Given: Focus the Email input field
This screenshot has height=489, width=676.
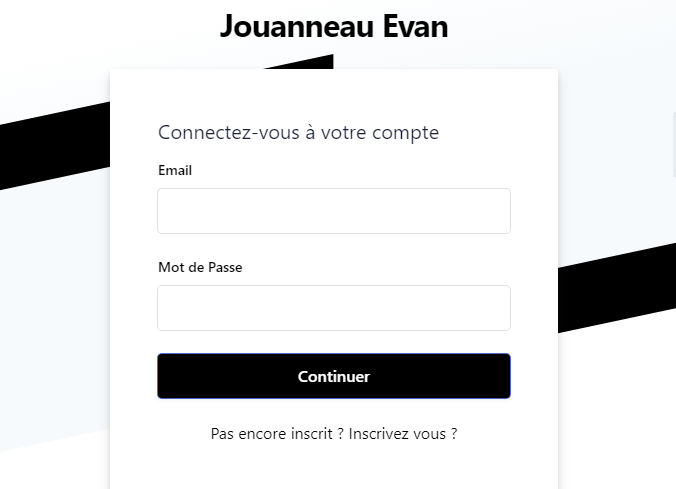Looking at the screenshot, I should (x=333, y=211).
